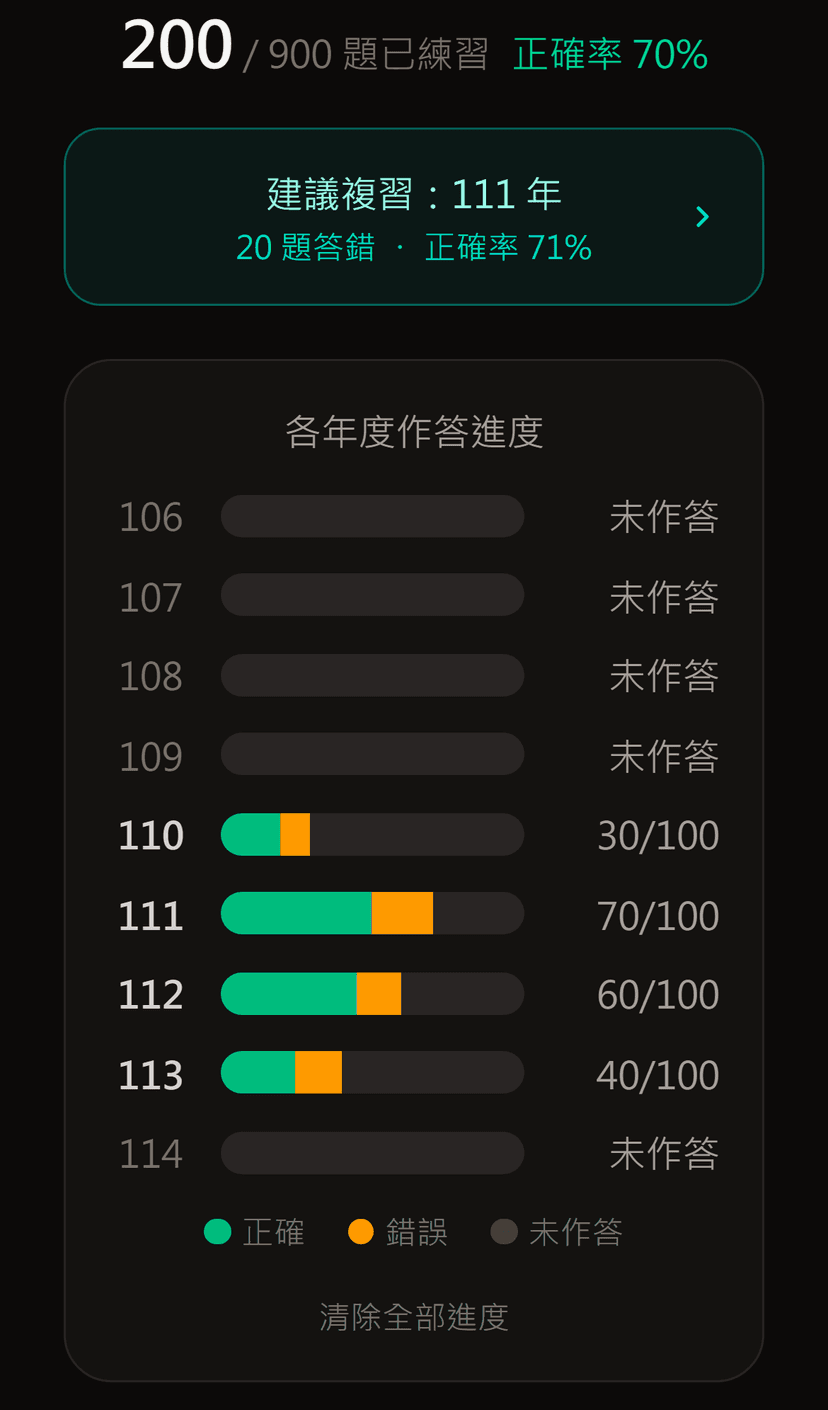Select the 正確率 70% stat
This screenshot has width=828, height=1410.
click(610, 55)
